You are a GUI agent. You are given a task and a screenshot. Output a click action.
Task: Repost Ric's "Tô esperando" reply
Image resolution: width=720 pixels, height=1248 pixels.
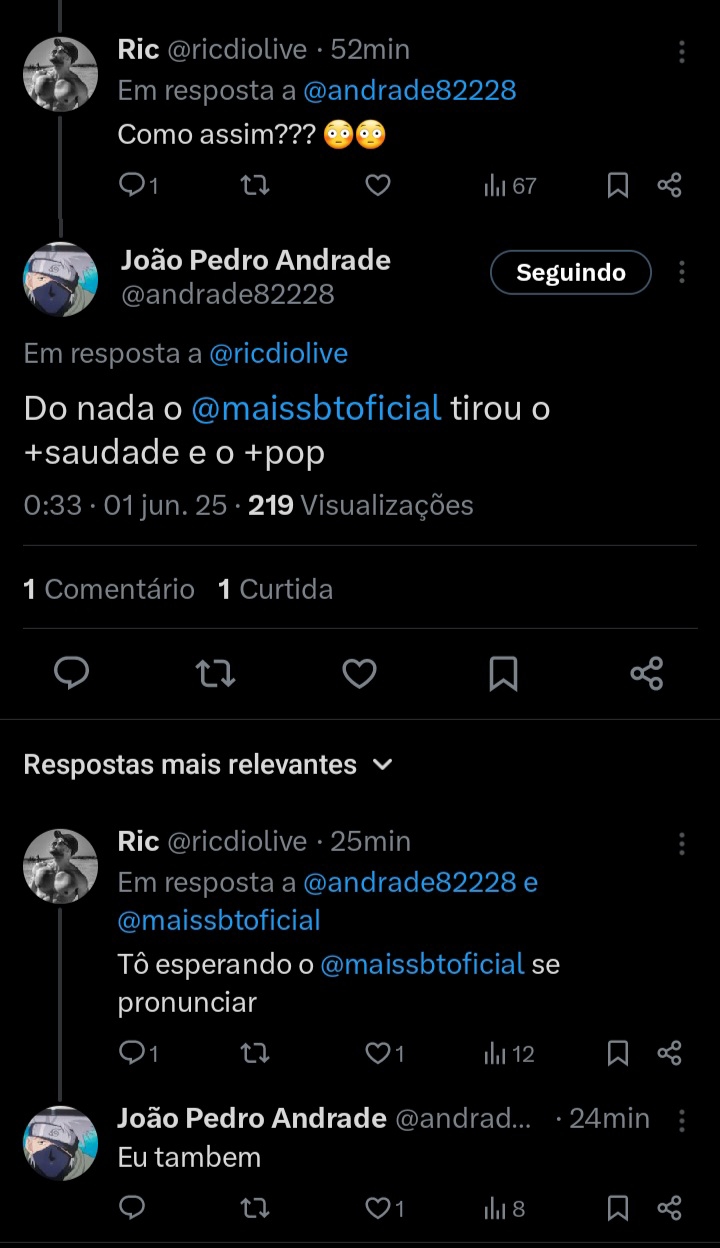(x=255, y=1053)
